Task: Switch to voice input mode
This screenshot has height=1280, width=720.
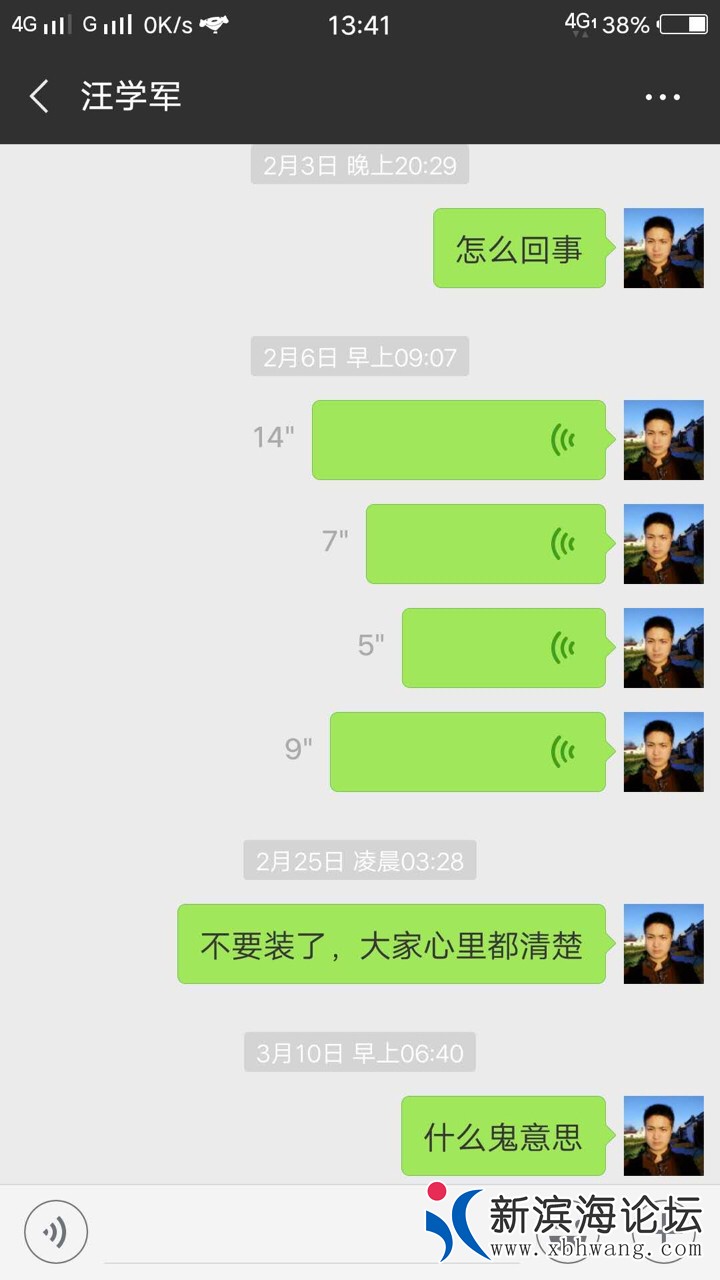Action: click(56, 1232)
